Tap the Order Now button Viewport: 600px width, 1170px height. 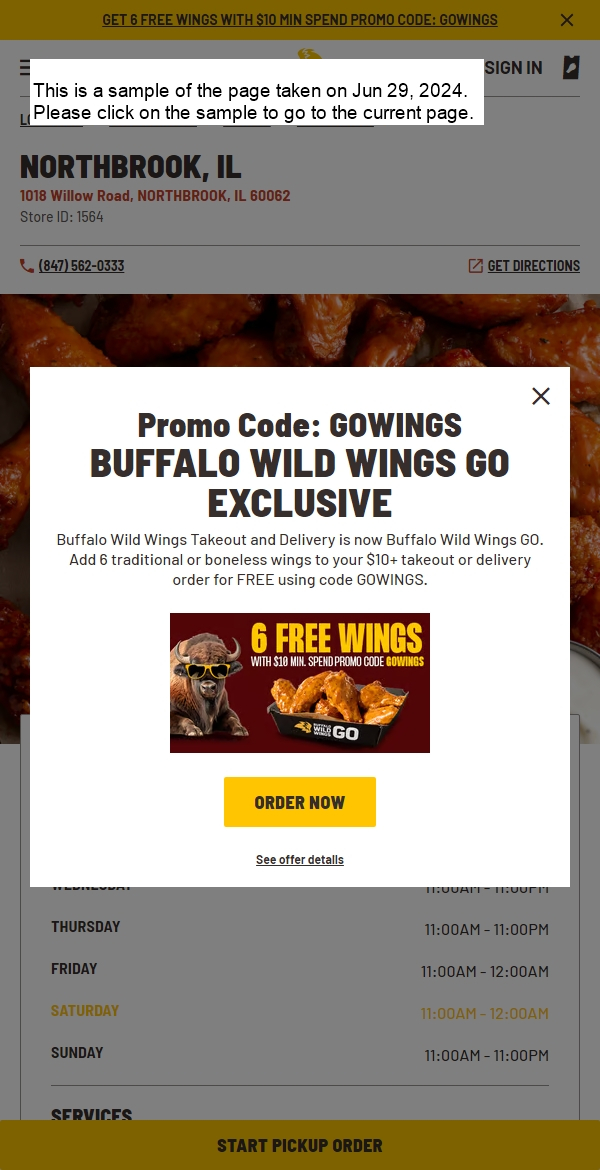pyautogui.click(x=300, y=802)
